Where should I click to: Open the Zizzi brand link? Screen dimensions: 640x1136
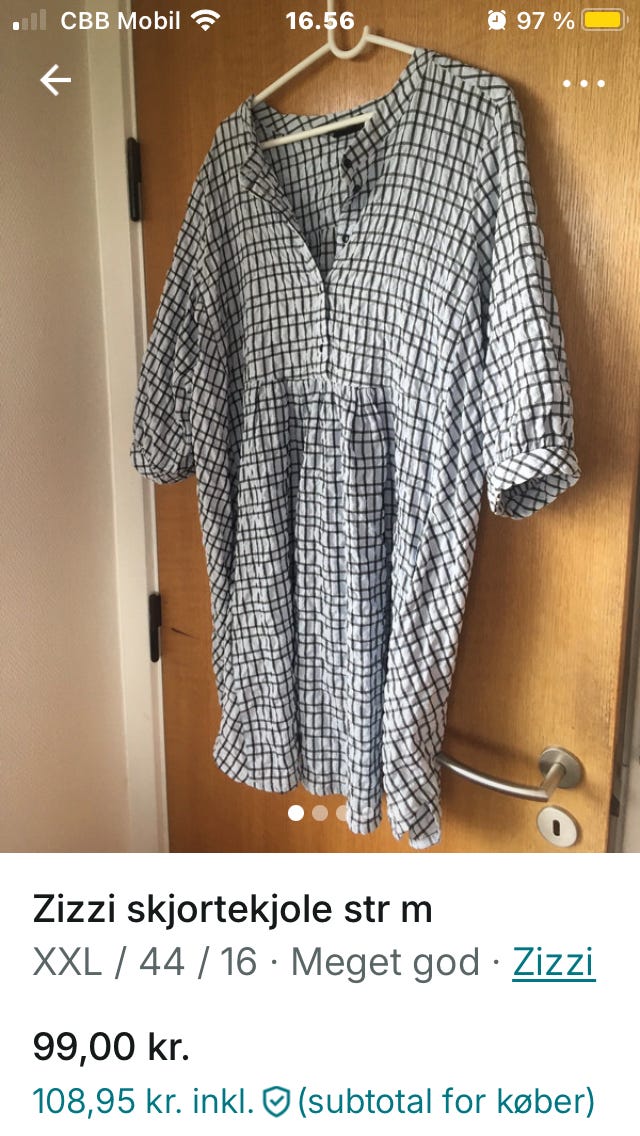tap(553, 962)
